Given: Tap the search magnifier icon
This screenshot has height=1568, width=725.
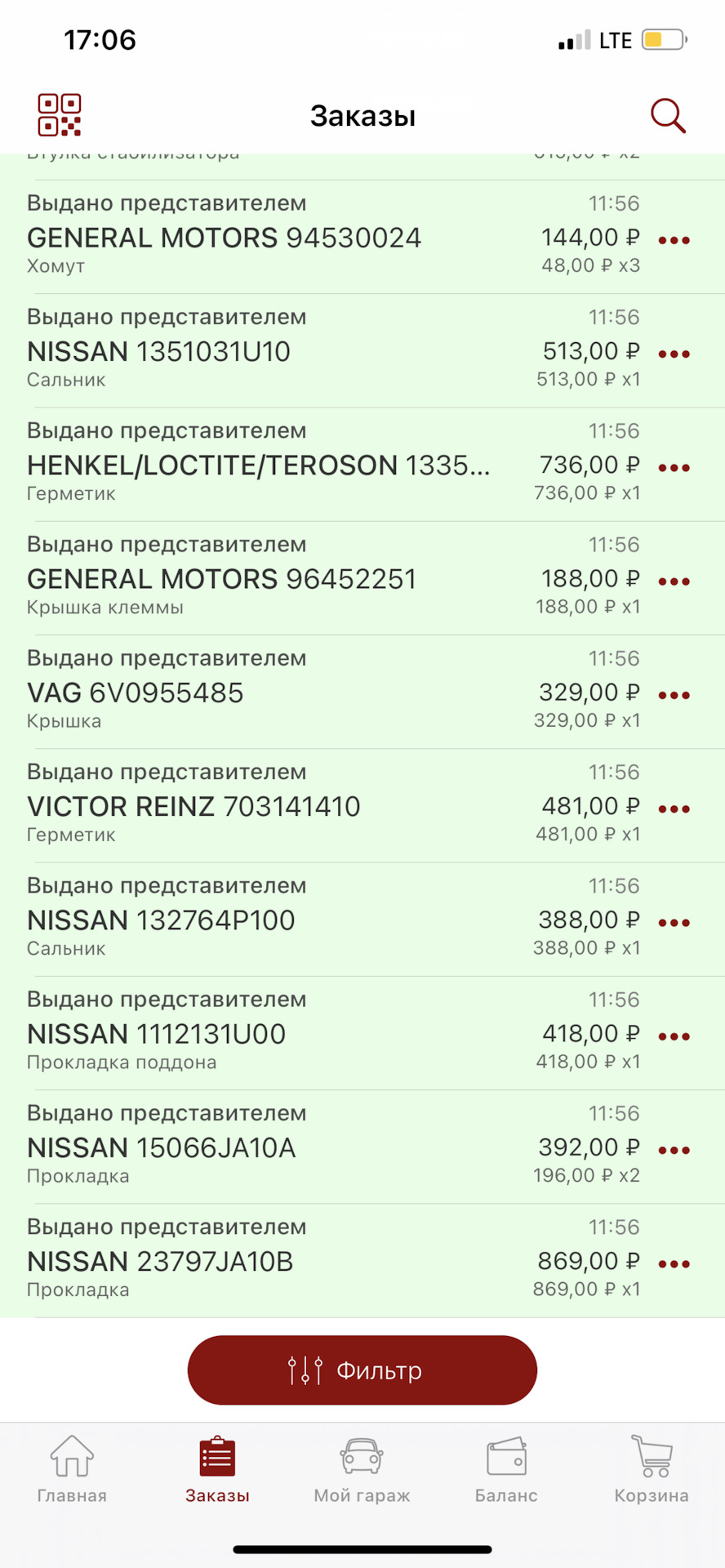Looking at the screenshot, I should pyautogui.click(x=668, y=115).
